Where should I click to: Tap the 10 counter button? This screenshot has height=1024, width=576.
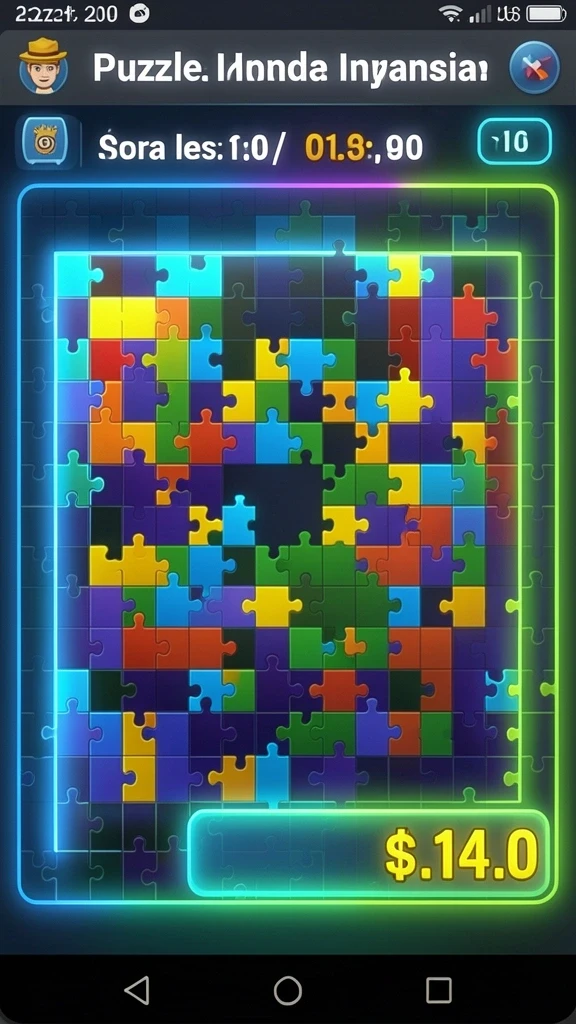pyautogui.click(x=515, y=142)
